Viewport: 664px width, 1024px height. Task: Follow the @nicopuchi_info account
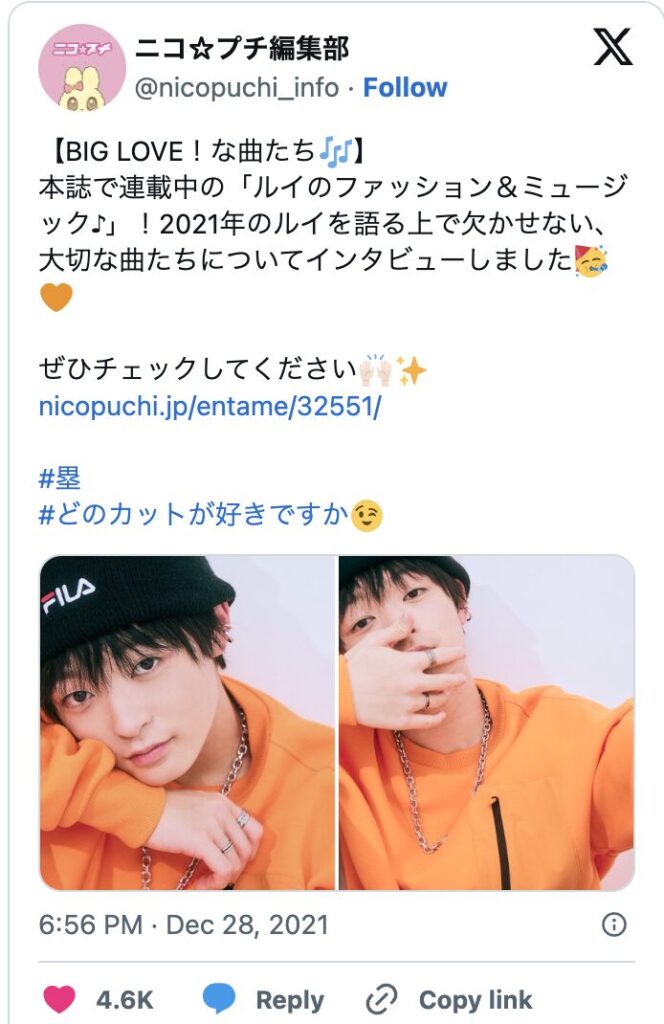click(405, 88)
